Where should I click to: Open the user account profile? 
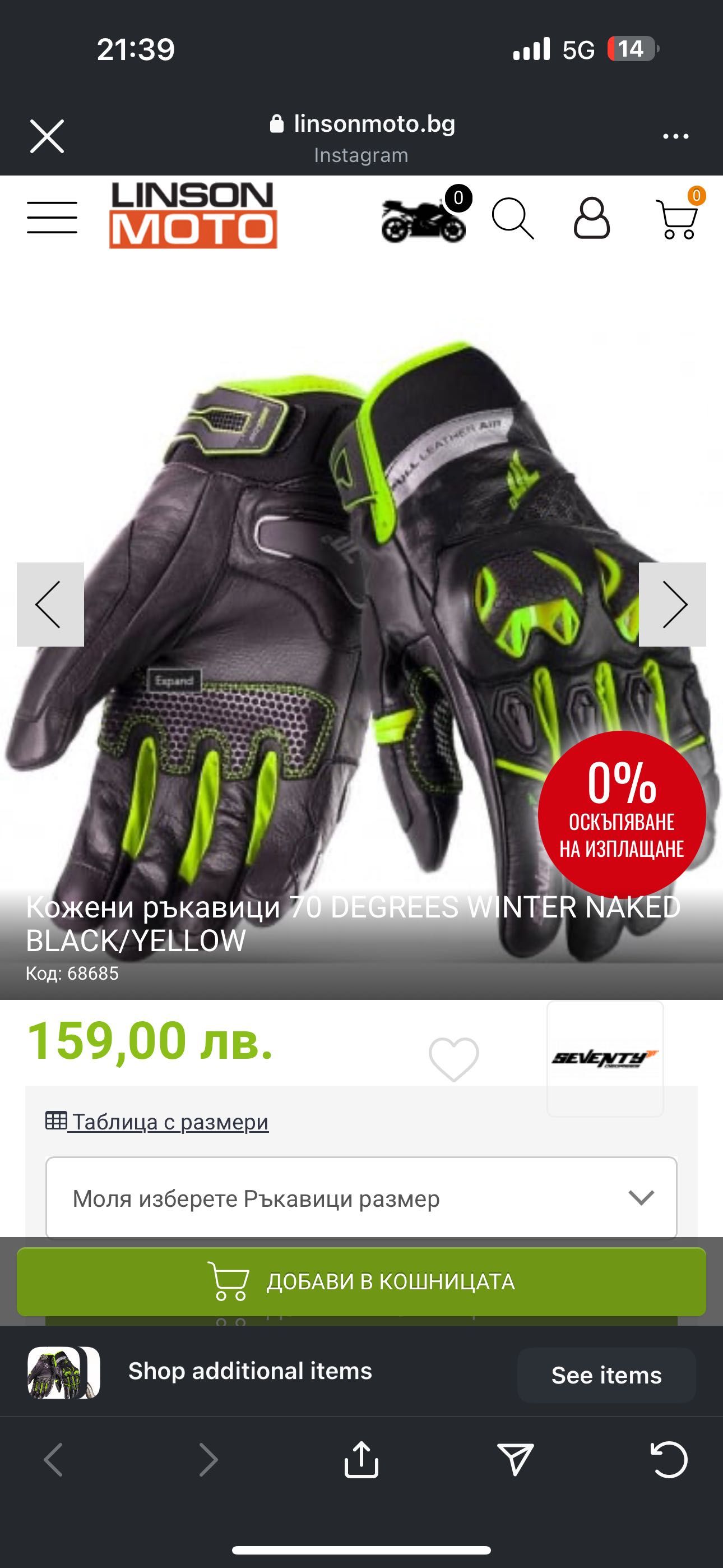pyautogui.click(x=591, y=218)
